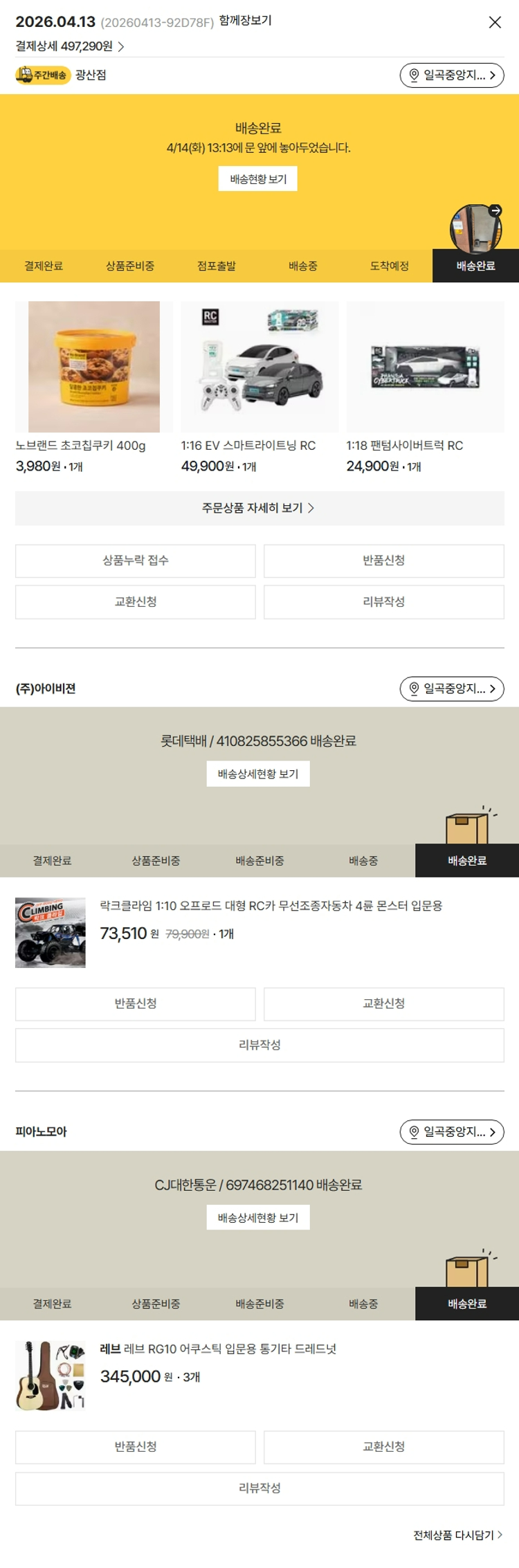The image size is (519, 1568).
Task: Tap address chip next to (주)아이비젼
Action: point(451,689)
